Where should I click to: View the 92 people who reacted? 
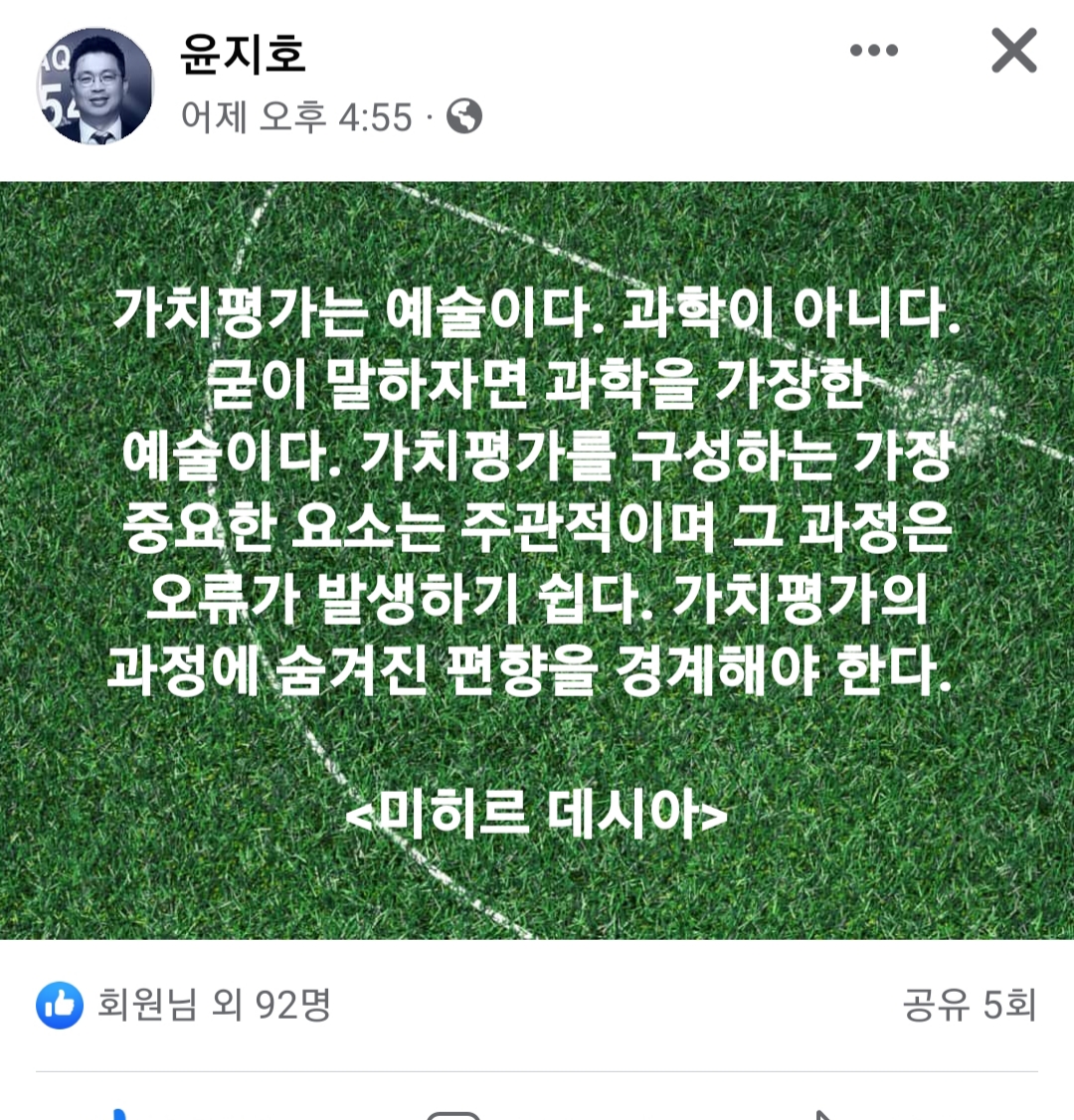[x=213, y=1006]
